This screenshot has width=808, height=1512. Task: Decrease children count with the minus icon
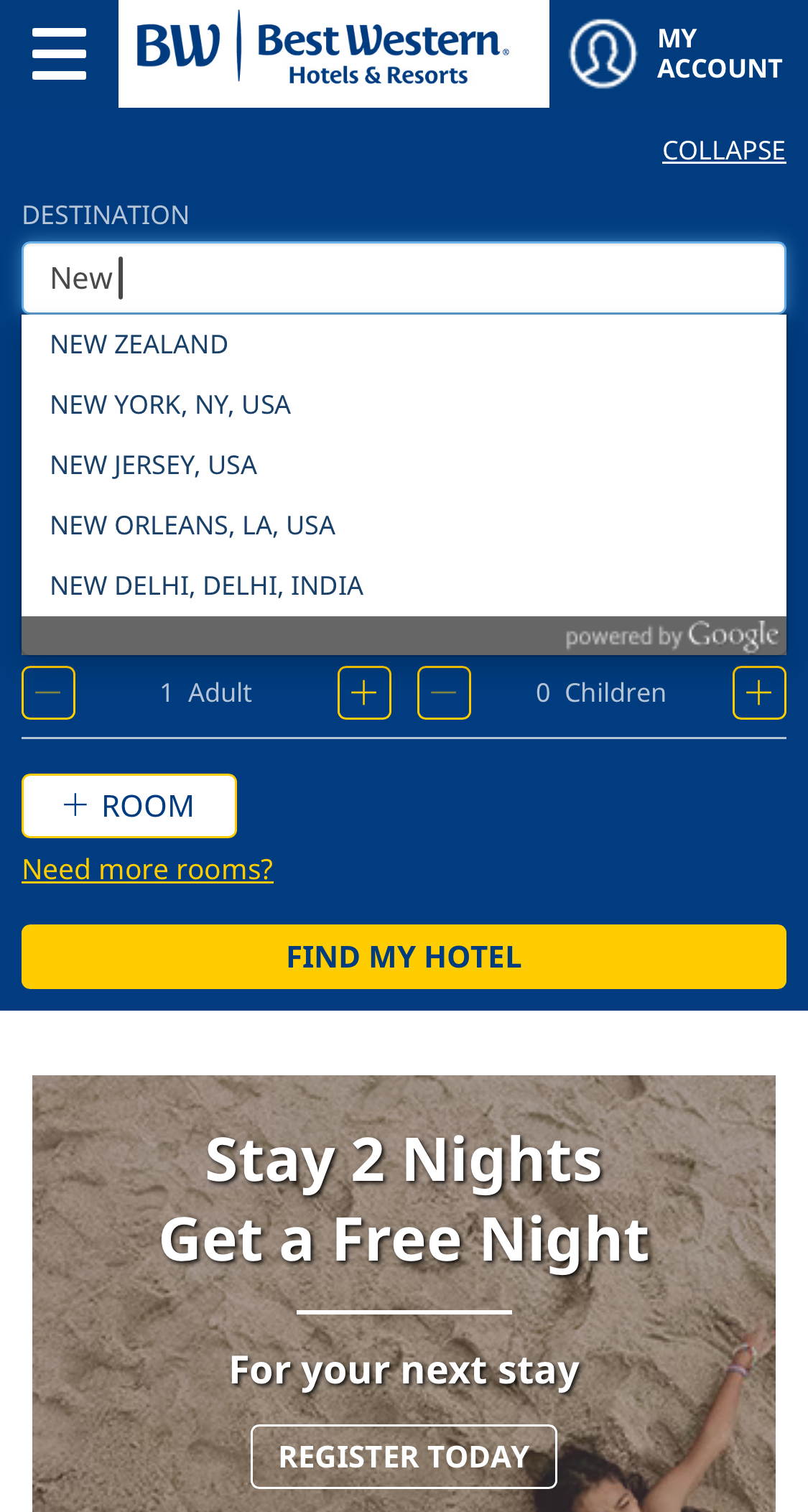444,692
